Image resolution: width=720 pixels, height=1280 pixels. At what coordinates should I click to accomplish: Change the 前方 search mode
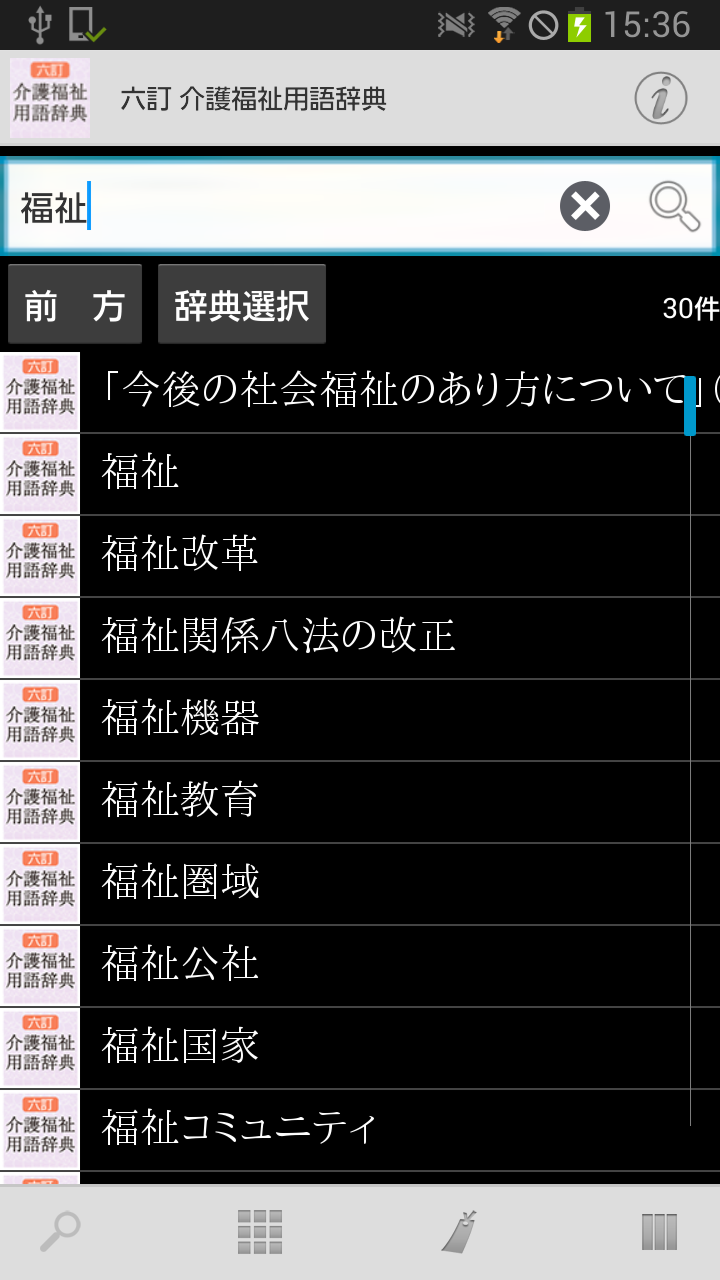point(75,305)
